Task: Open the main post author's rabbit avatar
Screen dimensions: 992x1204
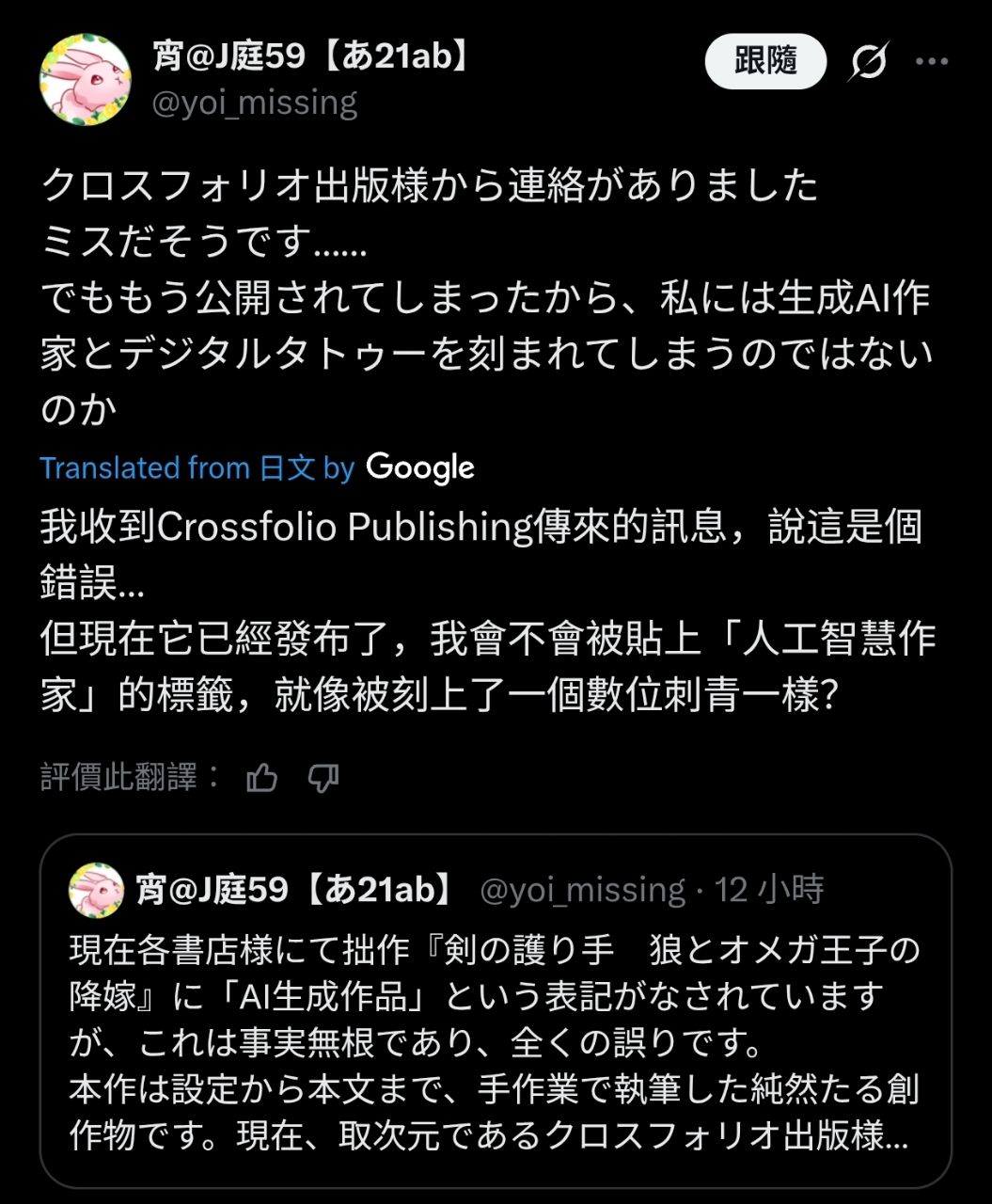Action: pos(85,79)
